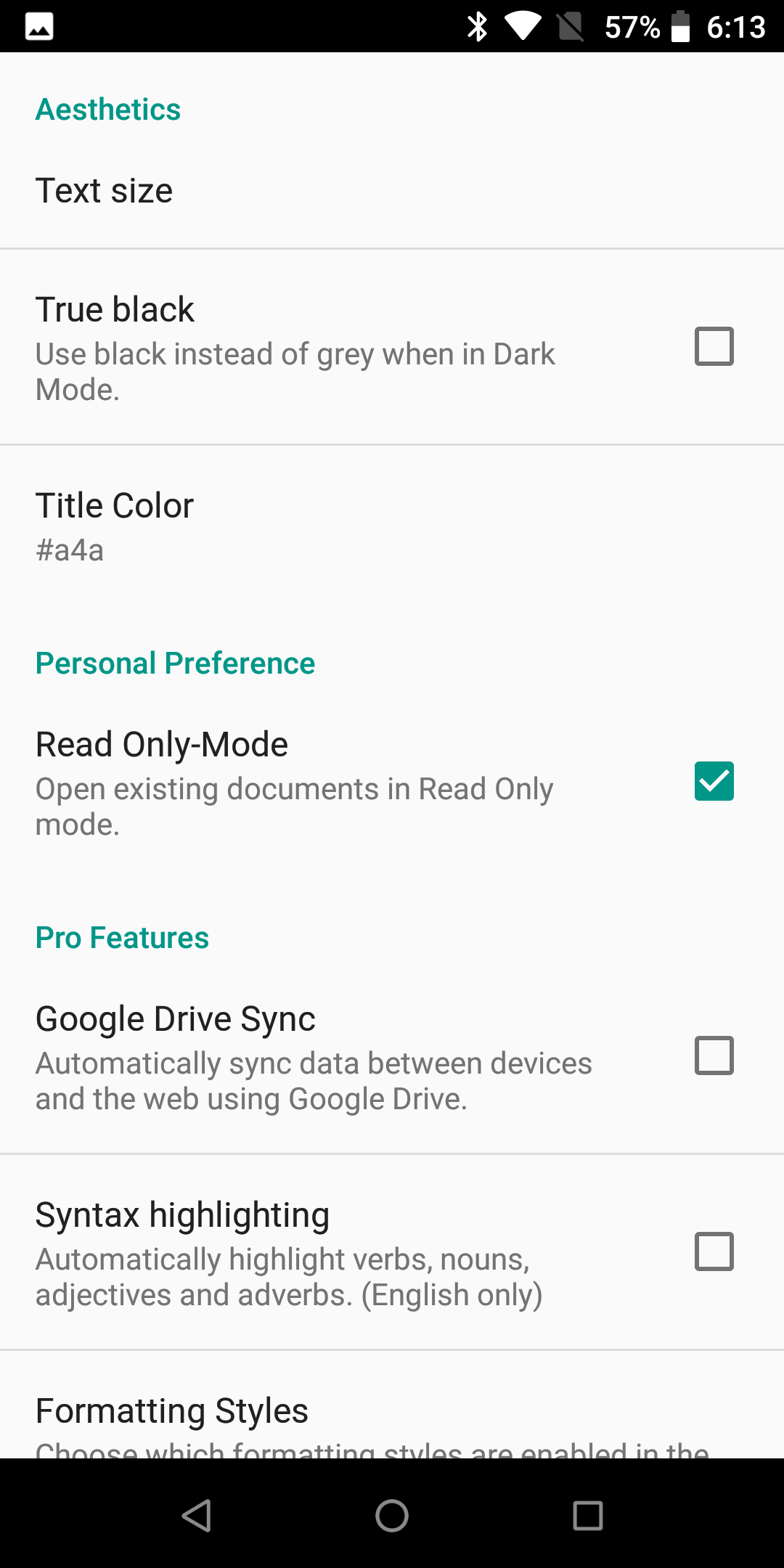Disable Read Only-Mode
Viewport: 784px width, 1568px height.
(x=714, y=780)
